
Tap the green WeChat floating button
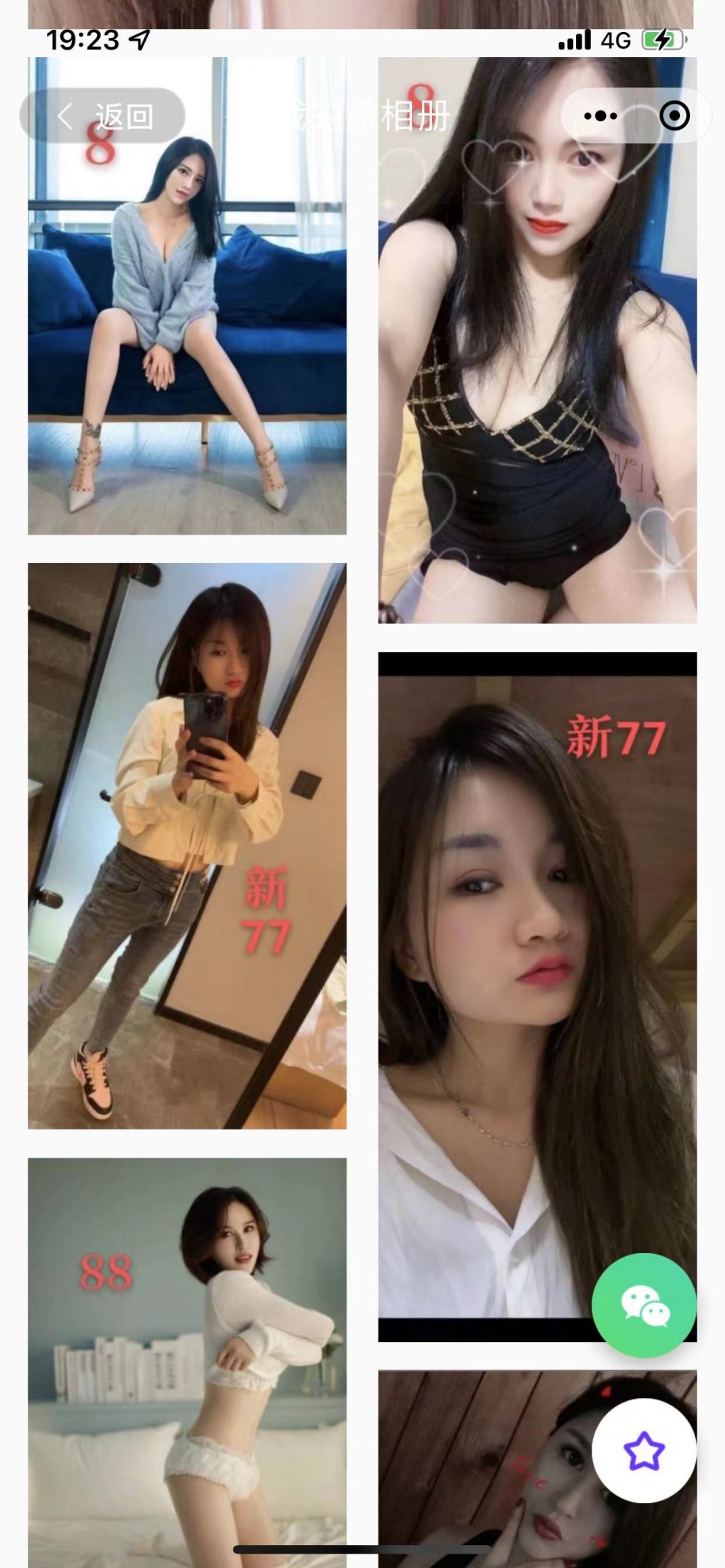644,1305
